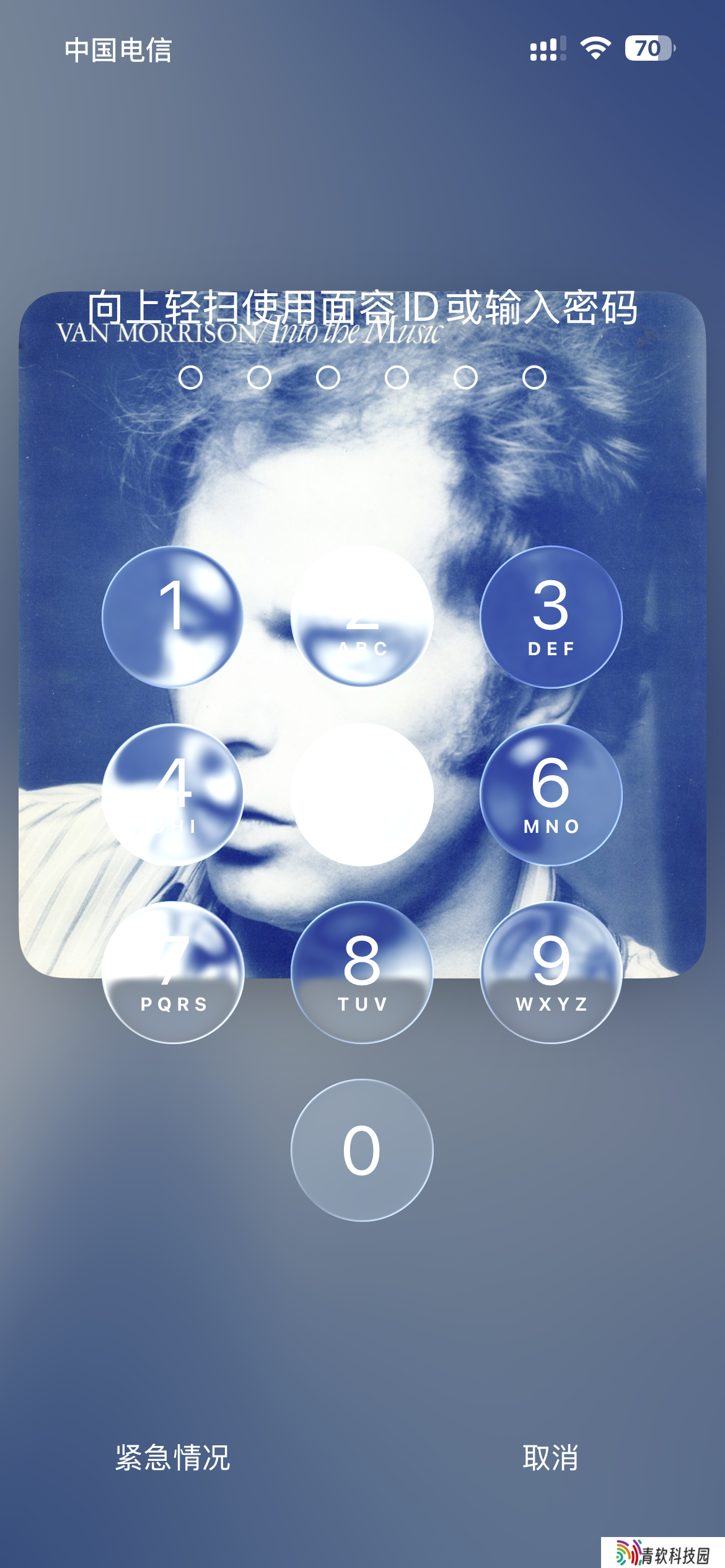Tap the 6 MNO passcode key
Screen dimensions: 725x1568
coord(551,795)
